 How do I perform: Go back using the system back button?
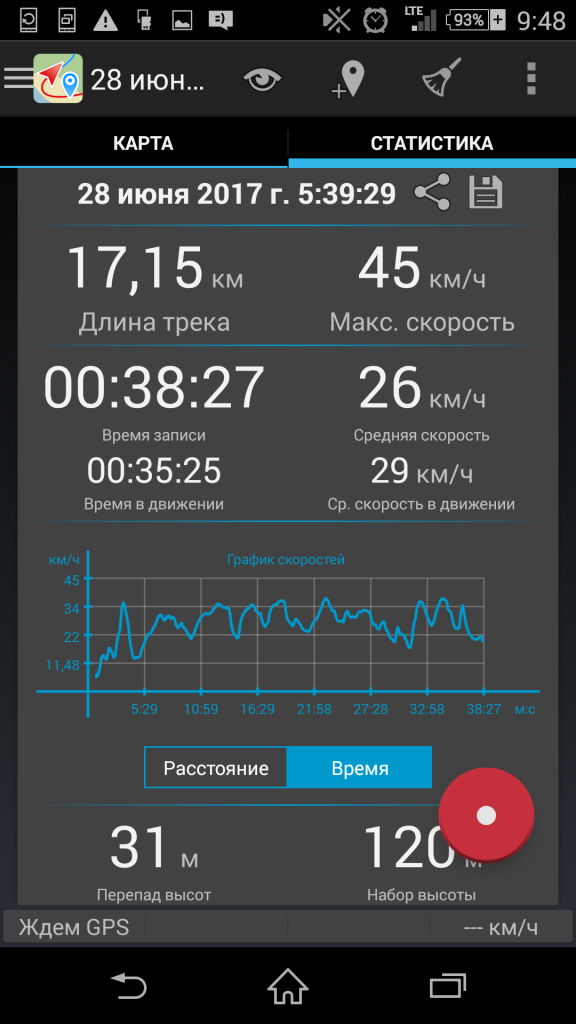[x=129, y=985]
